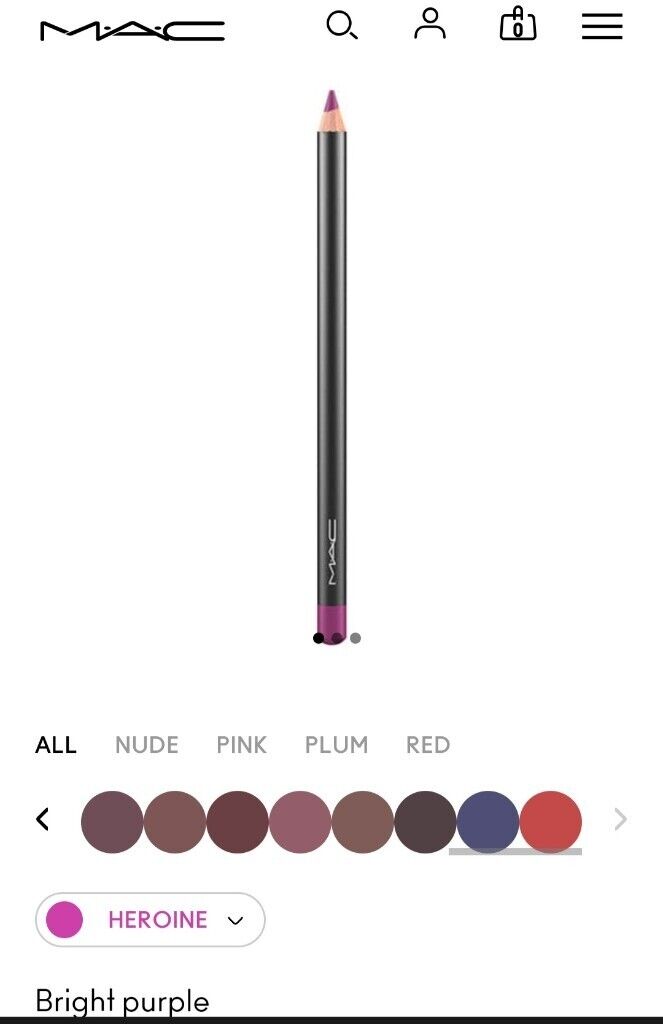Viewport: 663px width, 1024px height.
Task: Switch to the RED shade filter
Action: 427,745
